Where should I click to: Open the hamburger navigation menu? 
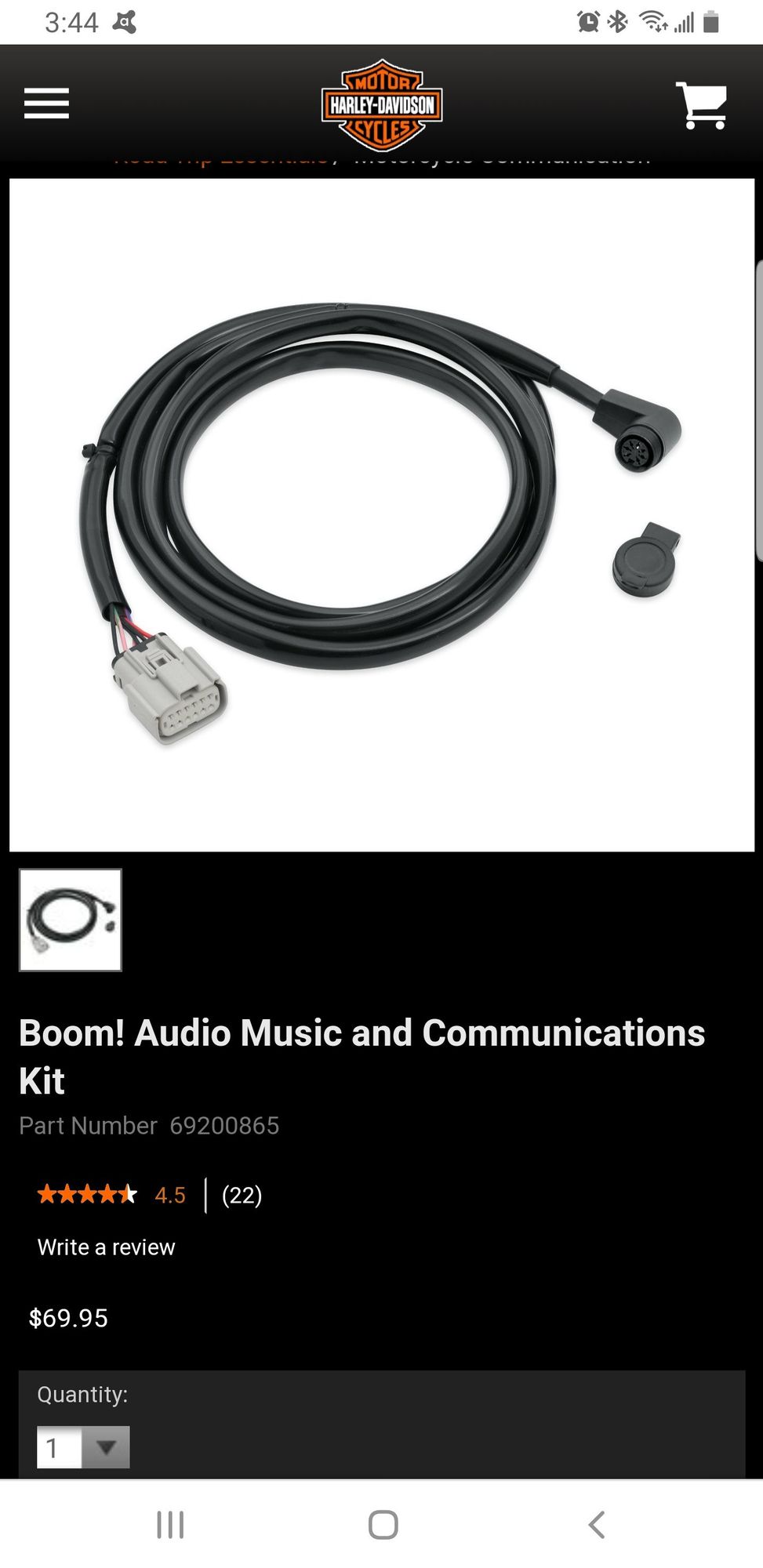coord(46,103)
